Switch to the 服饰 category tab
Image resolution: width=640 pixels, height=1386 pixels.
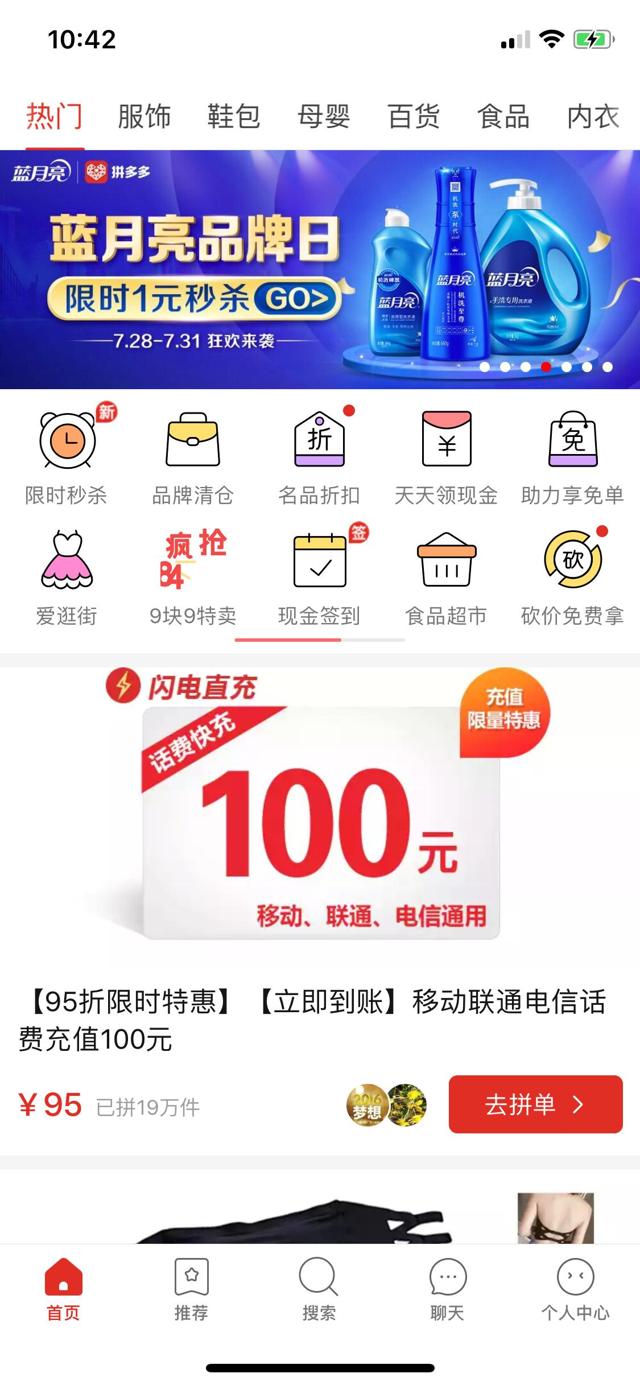144,116
